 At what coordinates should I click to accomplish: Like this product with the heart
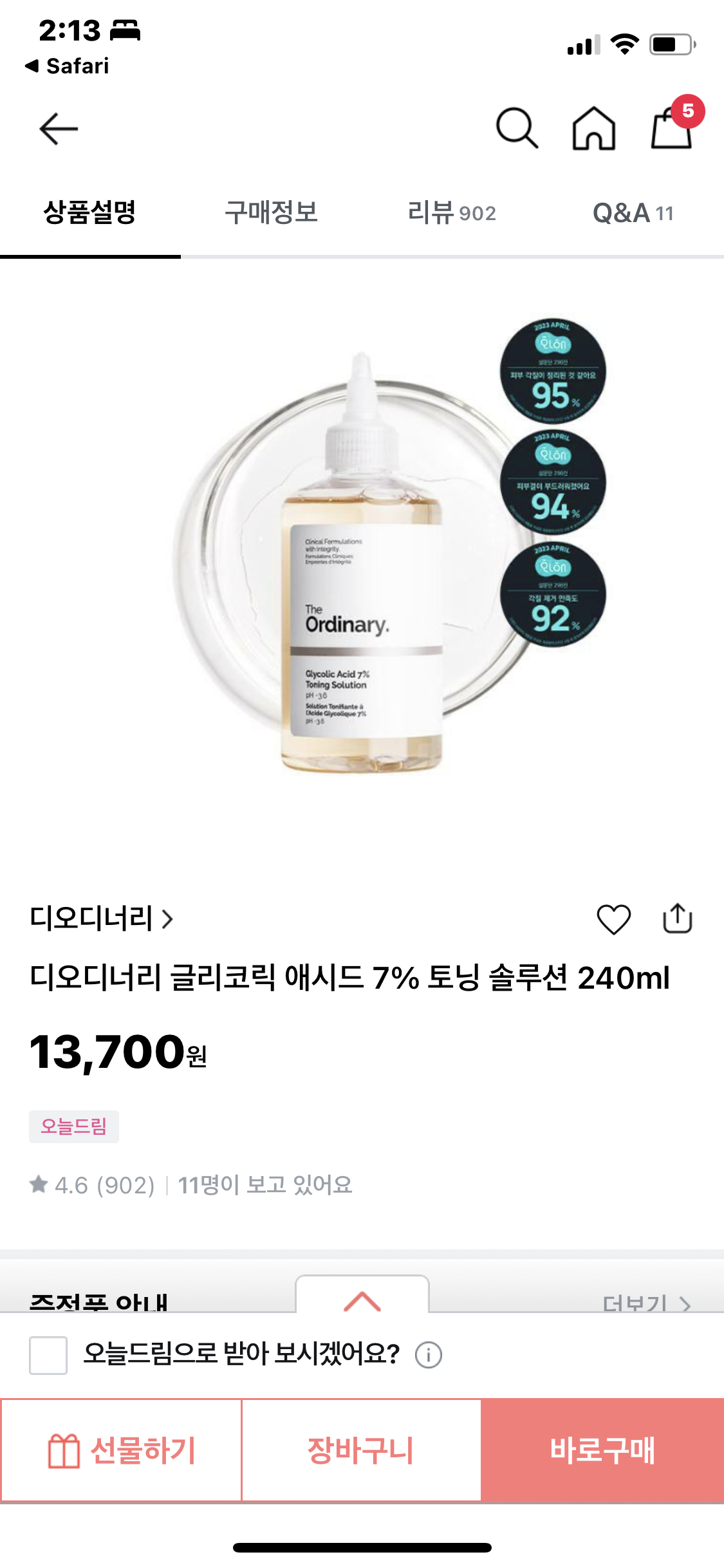pos(613,919)
